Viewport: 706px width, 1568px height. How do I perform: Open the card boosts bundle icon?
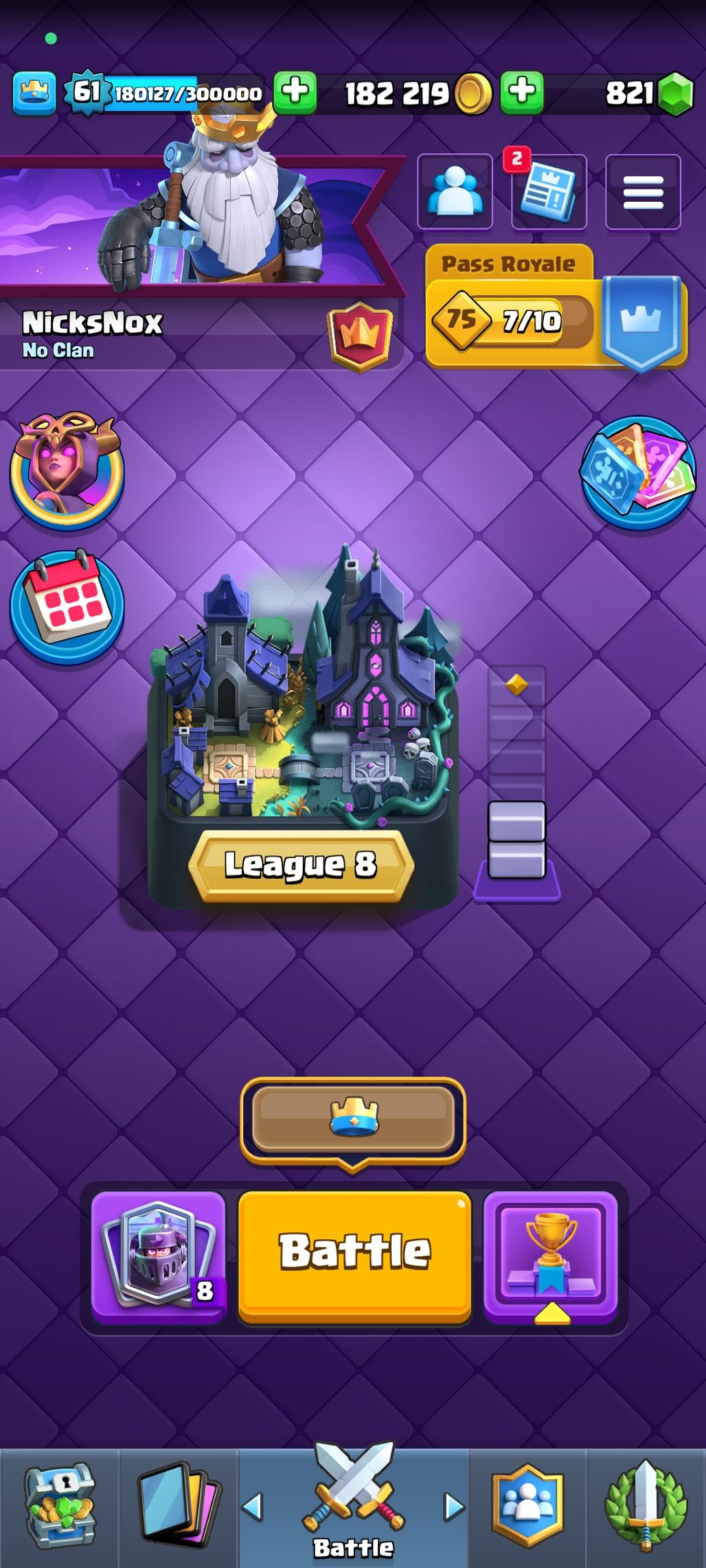tap(637, 472)
